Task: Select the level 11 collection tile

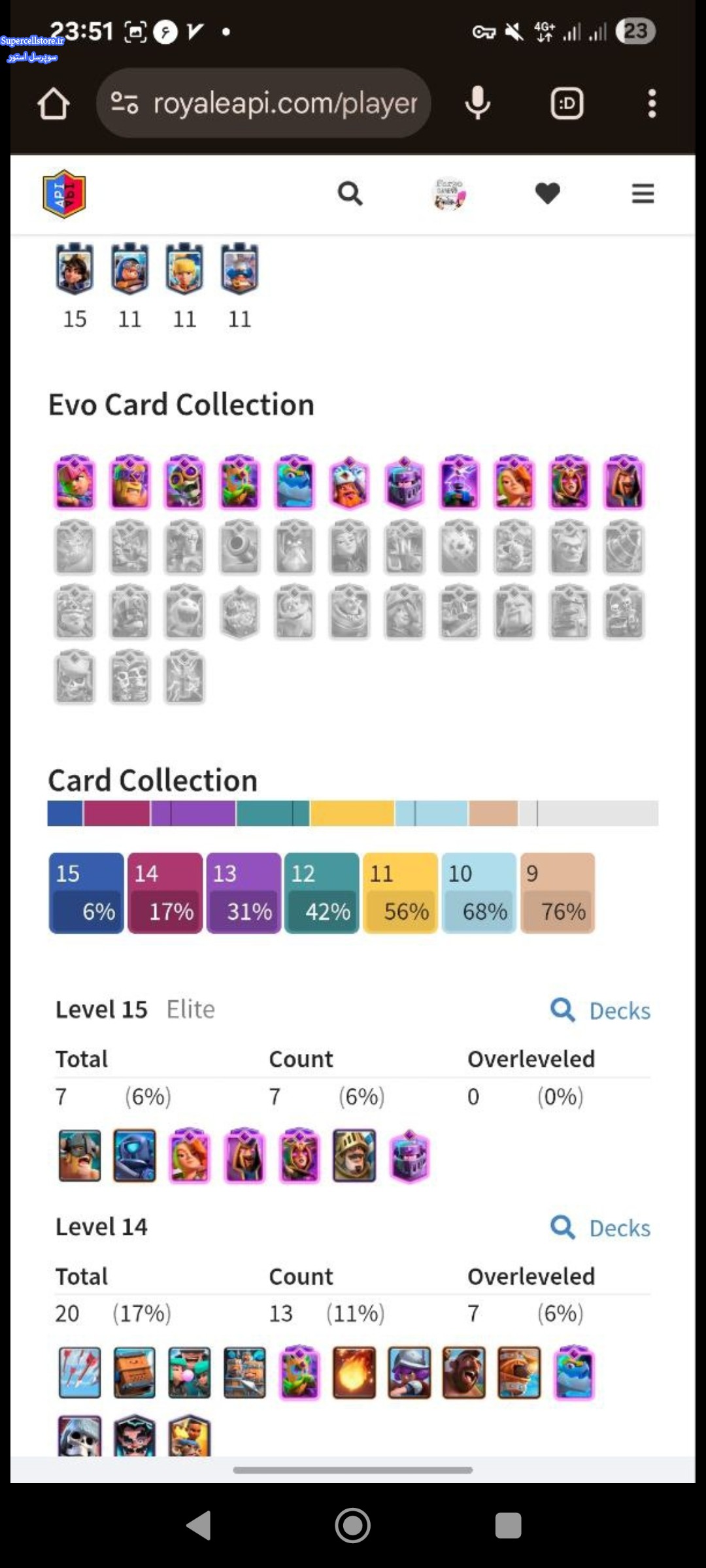Action: [x=400, y=892]
